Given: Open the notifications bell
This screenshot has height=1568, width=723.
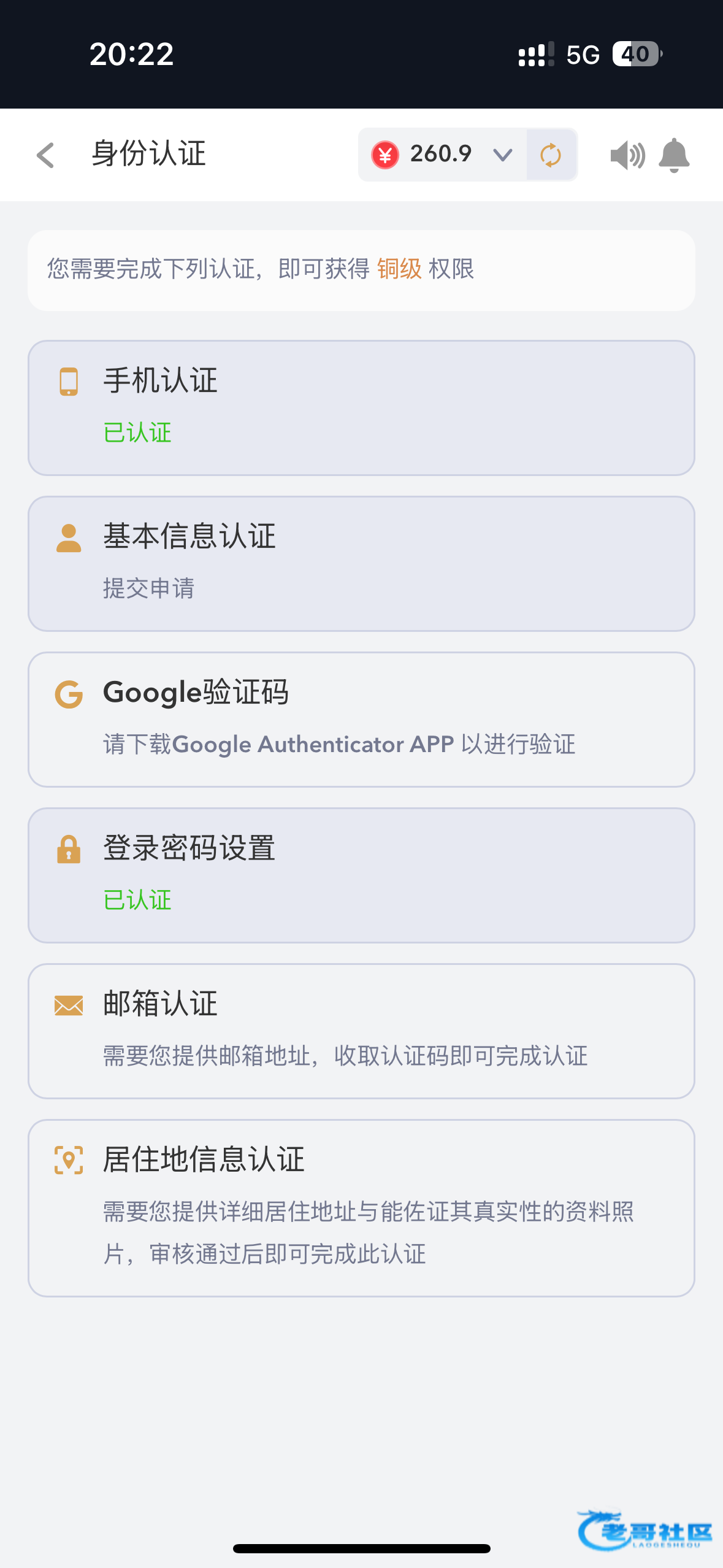Looking at the screenshot, I should click(x=674, y=155).
